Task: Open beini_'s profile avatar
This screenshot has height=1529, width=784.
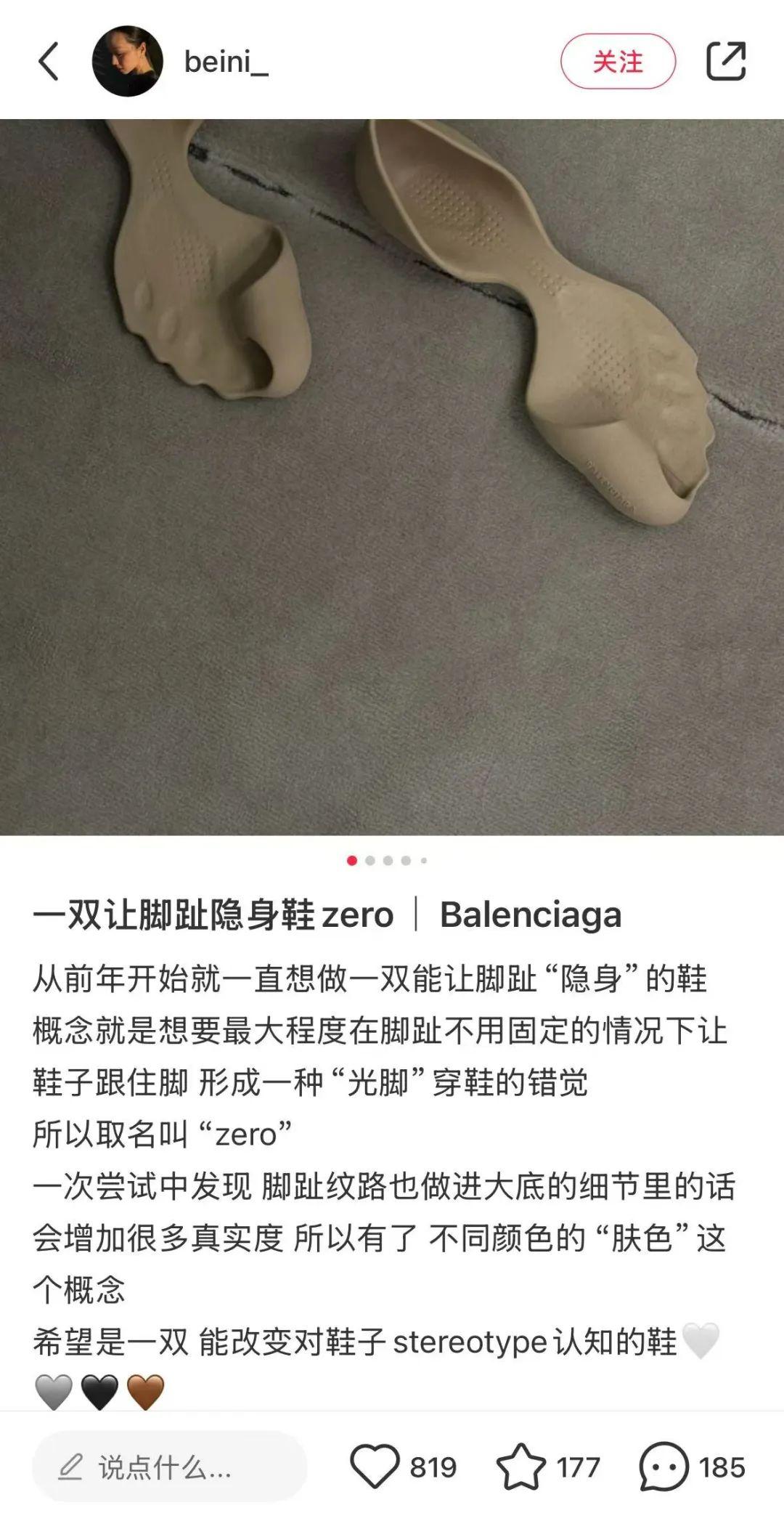Action: [127, 61]
